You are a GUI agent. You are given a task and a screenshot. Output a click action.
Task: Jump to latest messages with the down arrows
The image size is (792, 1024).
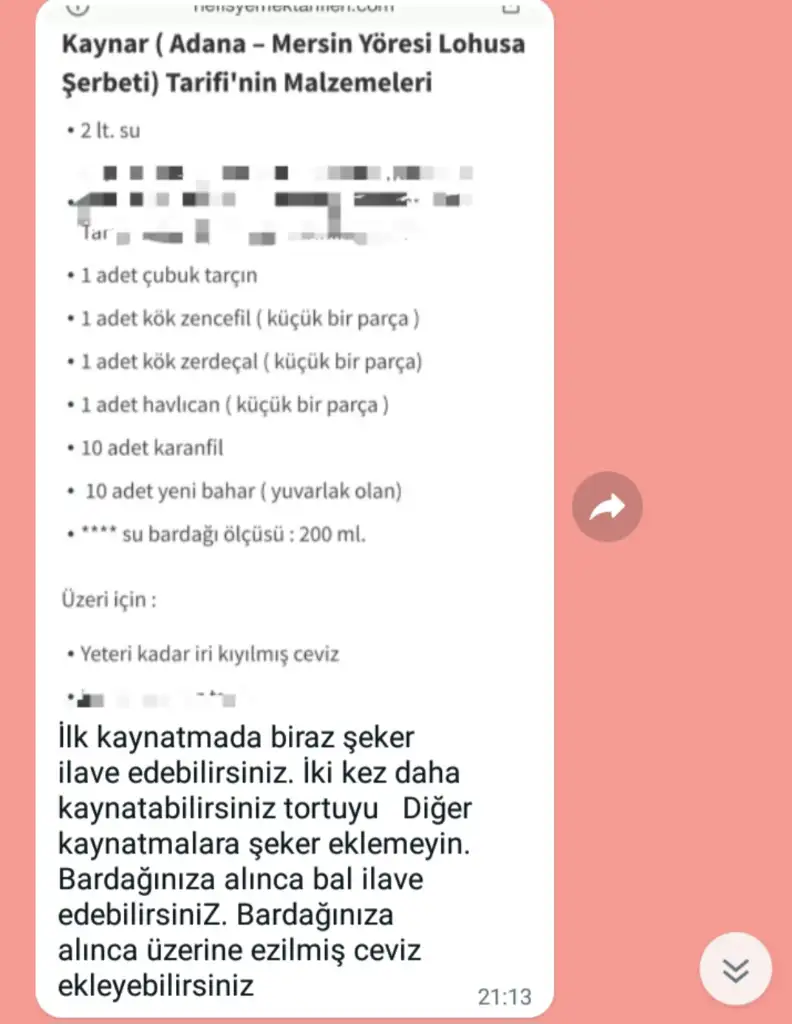[735, 968]
